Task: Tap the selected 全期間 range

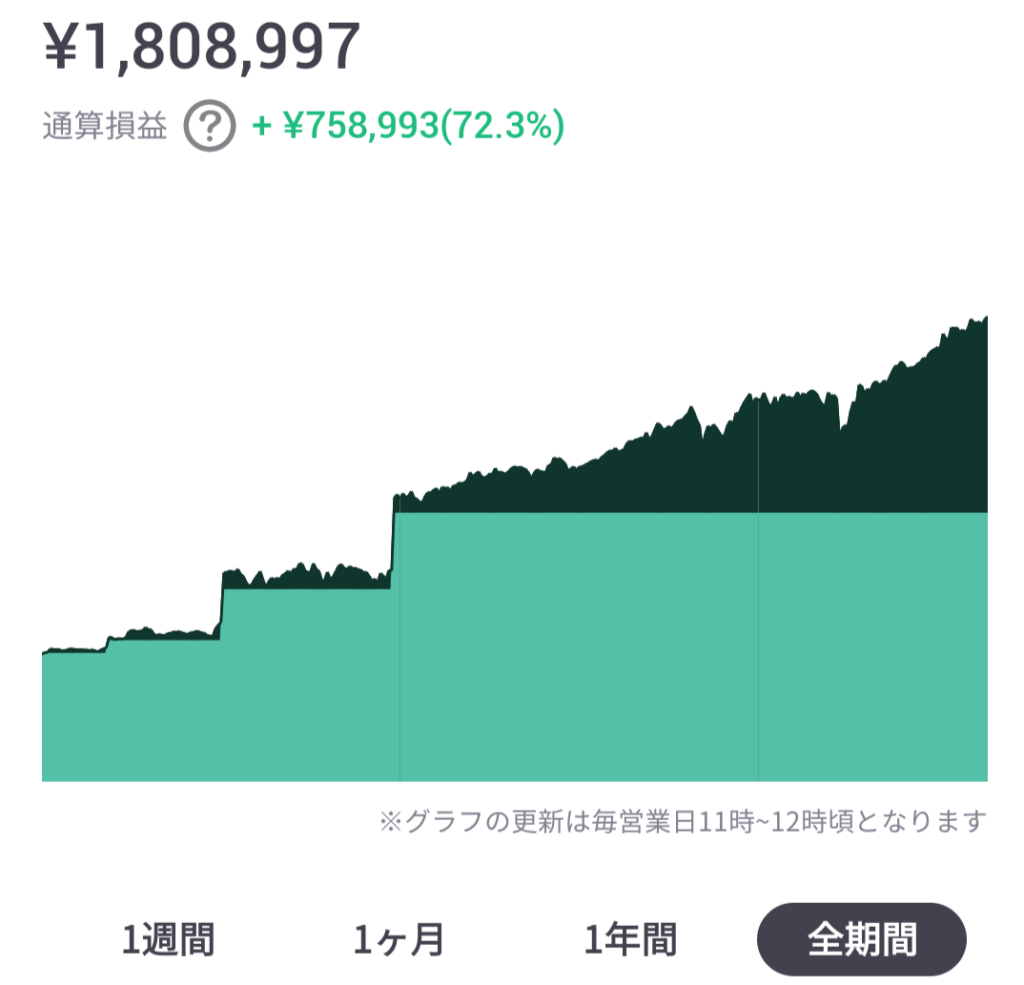Action: coord(861,940)
